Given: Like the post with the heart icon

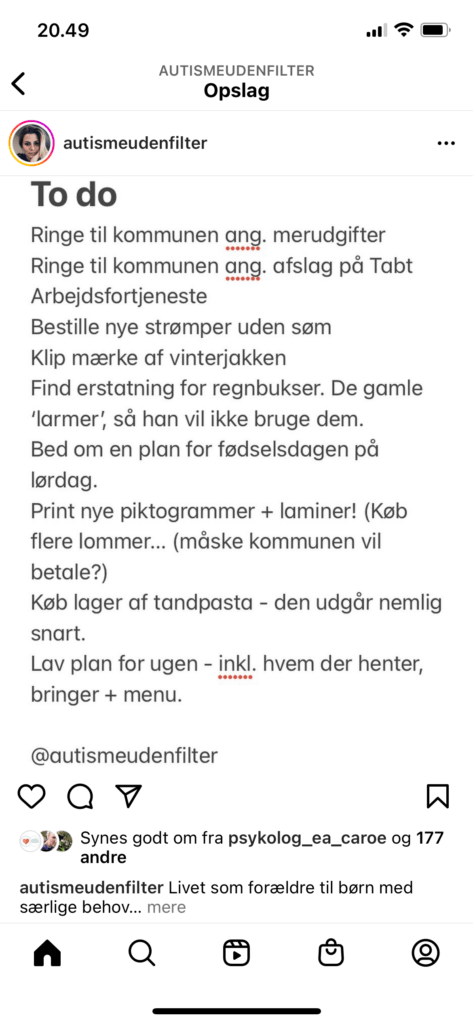Looking at the screenshot, I should click(31, 796).
